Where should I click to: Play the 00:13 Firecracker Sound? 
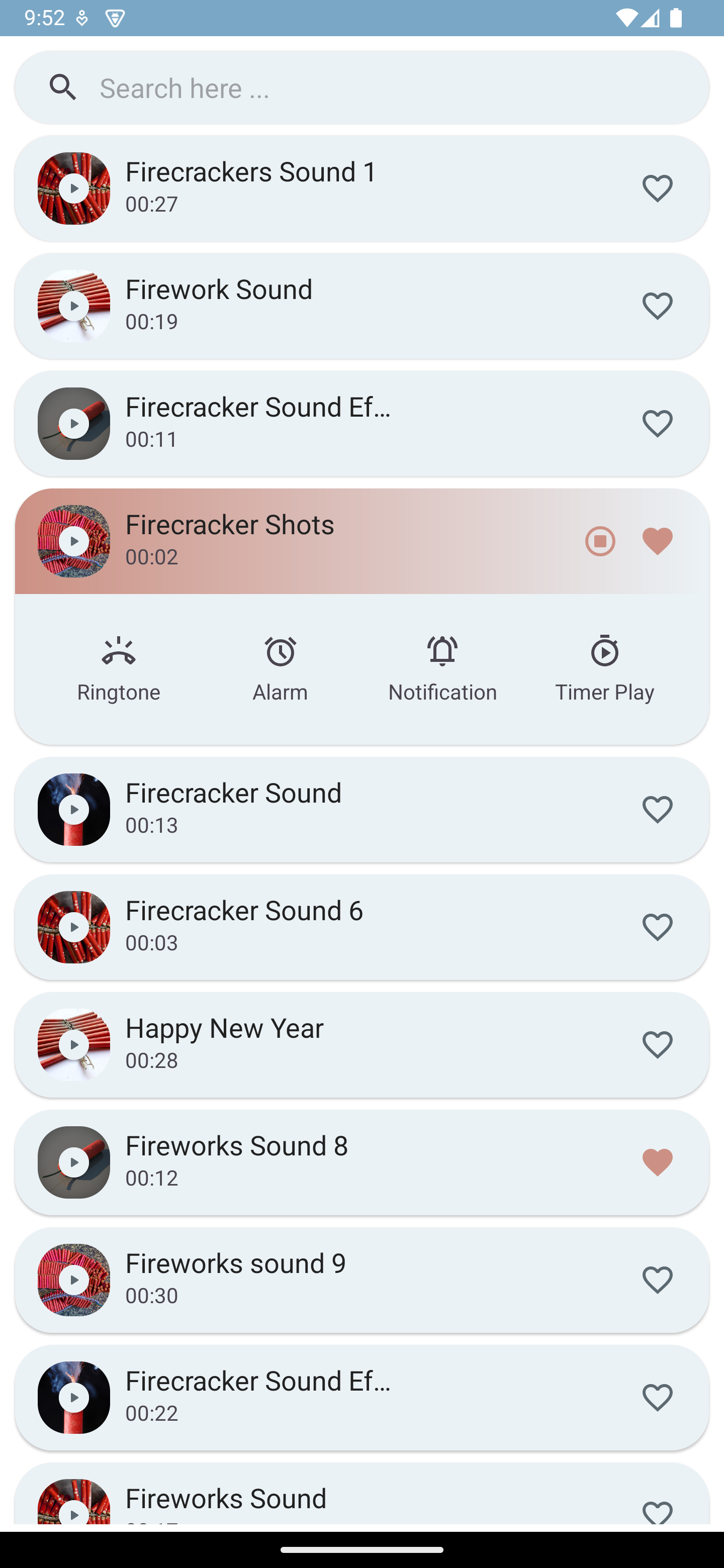pyautogui.click(x=74, y=810)
